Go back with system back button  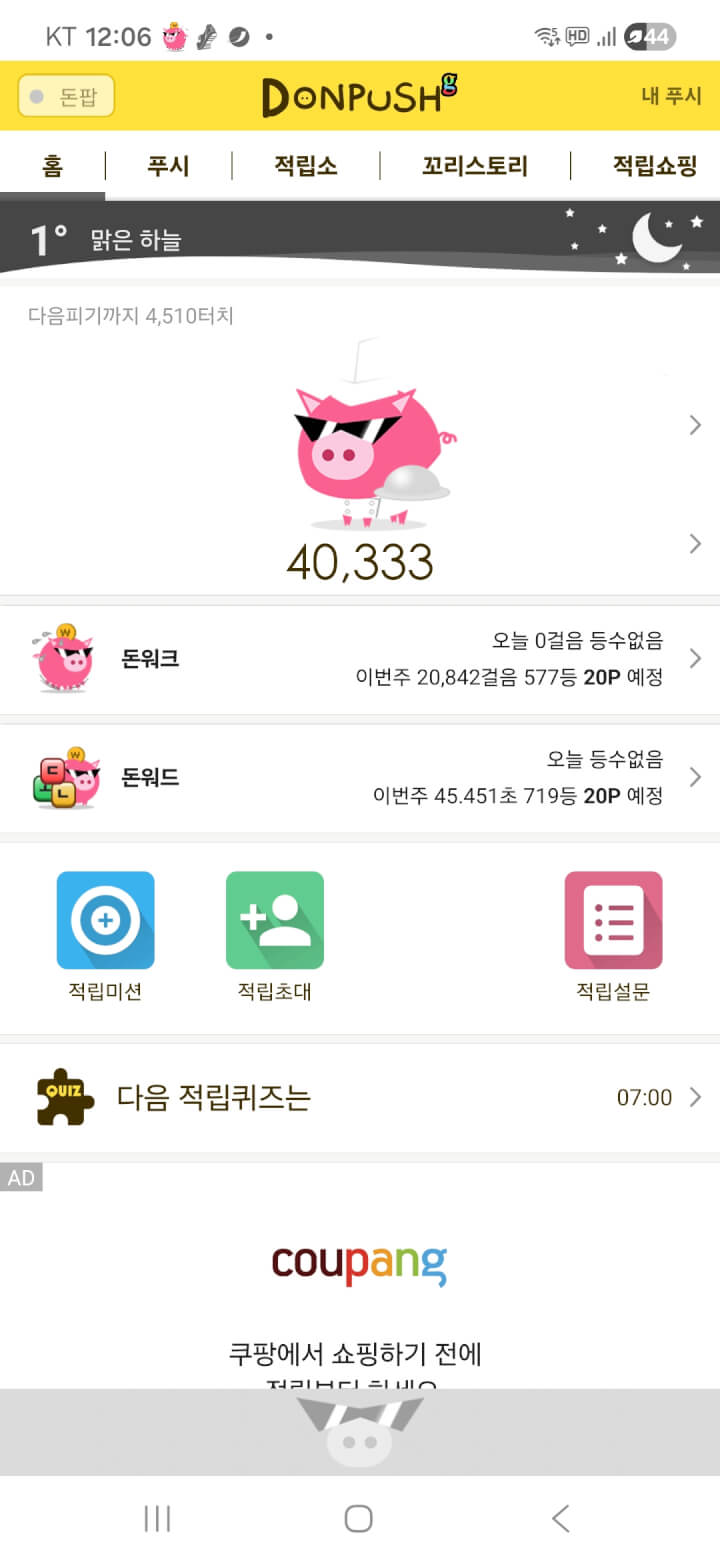561,1518
